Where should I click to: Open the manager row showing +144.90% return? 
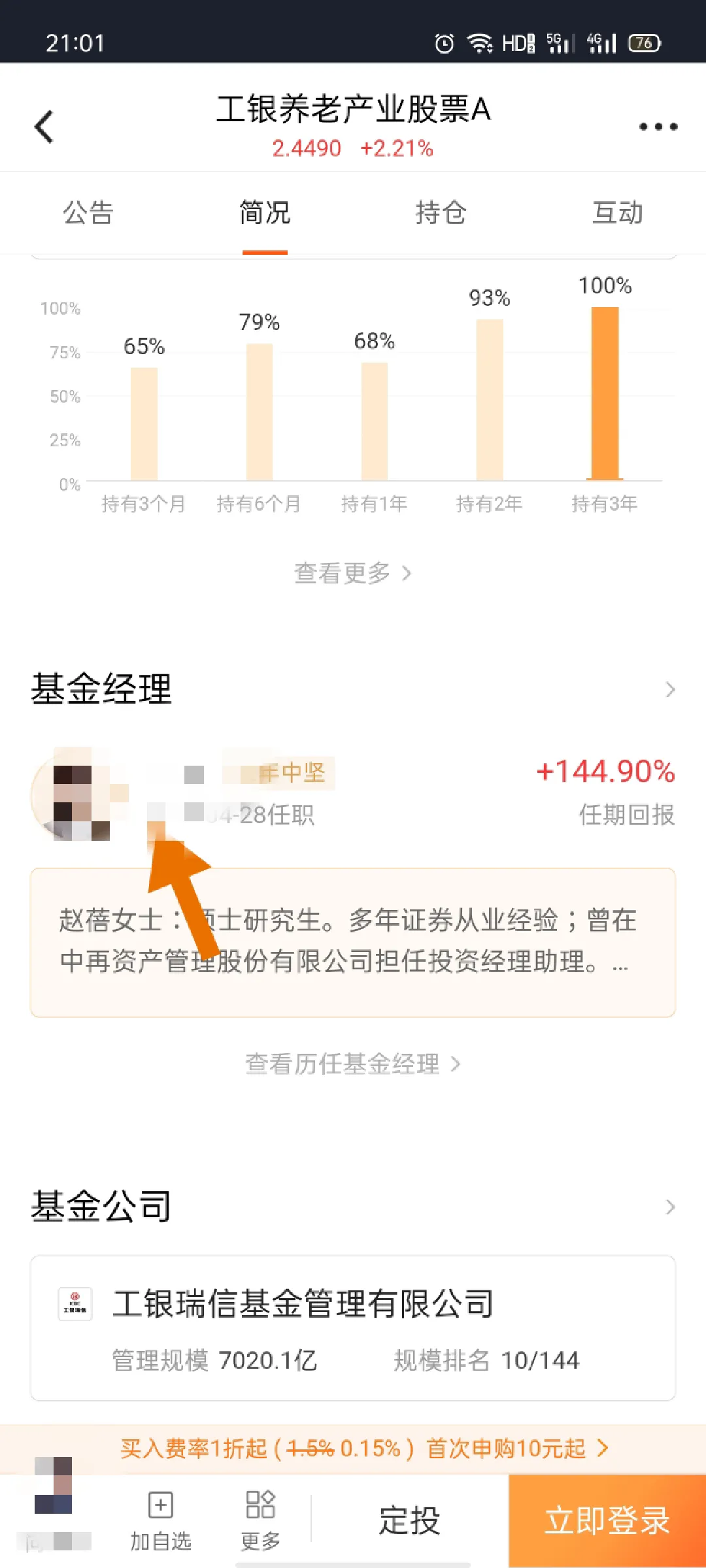point(353,793)
